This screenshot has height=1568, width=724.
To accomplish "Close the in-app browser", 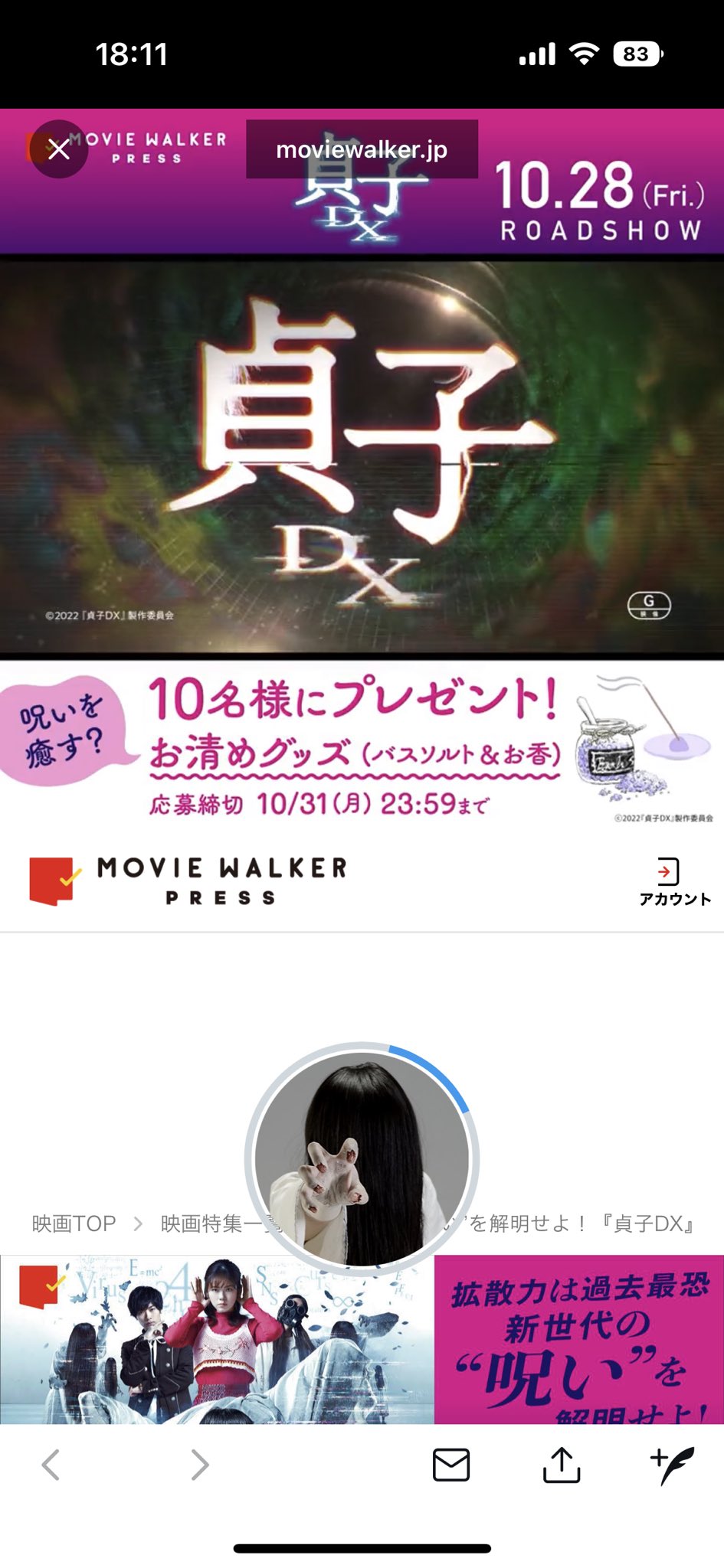I will point(59,149).
